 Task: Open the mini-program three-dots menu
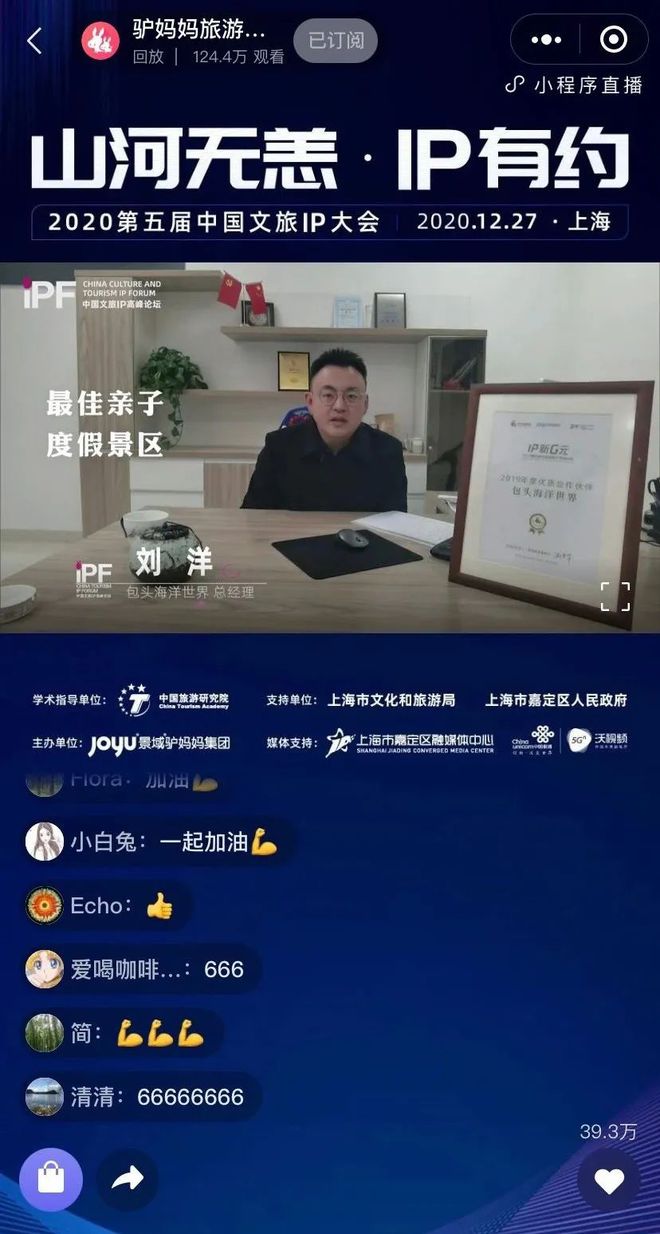tap(546, 40)
